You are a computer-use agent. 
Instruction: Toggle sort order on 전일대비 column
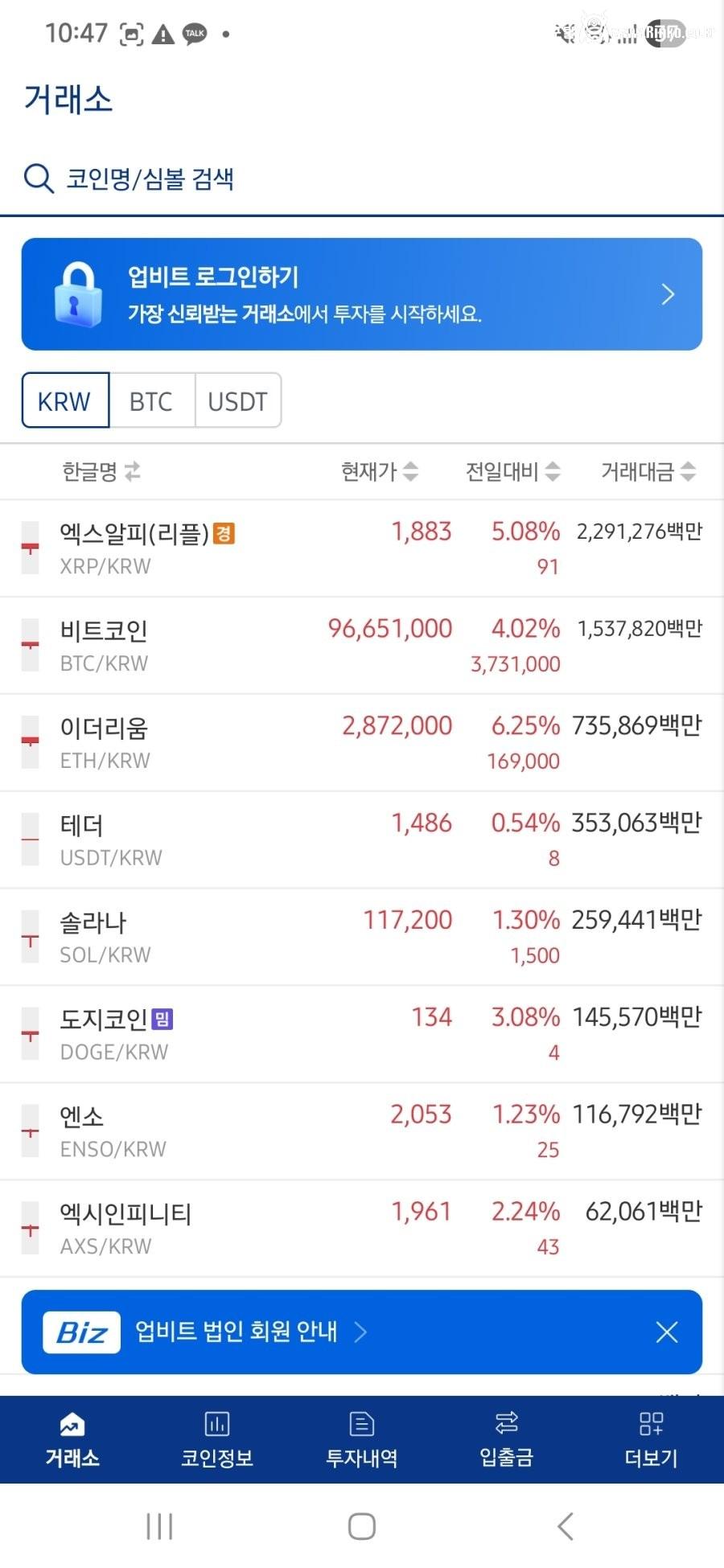point(551,472)
